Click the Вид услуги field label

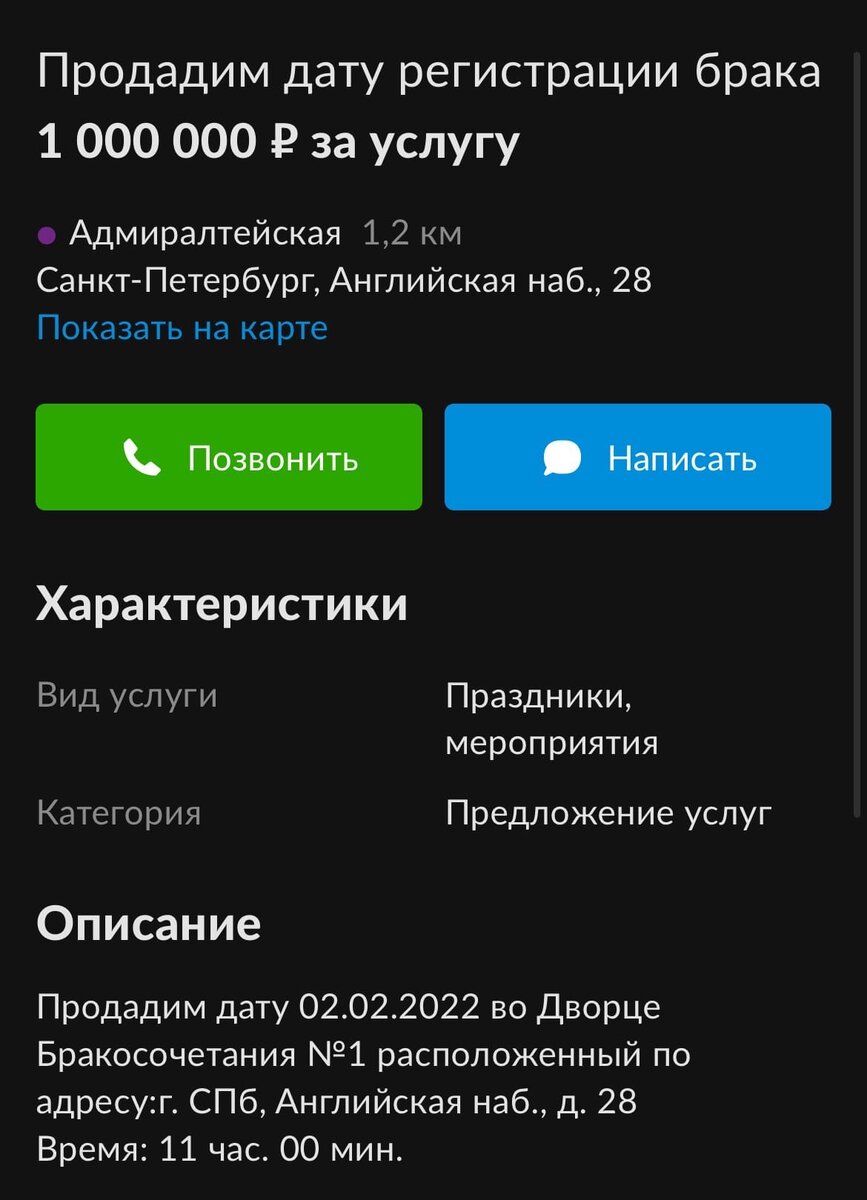pyautogui.click(x=127, y=696)
